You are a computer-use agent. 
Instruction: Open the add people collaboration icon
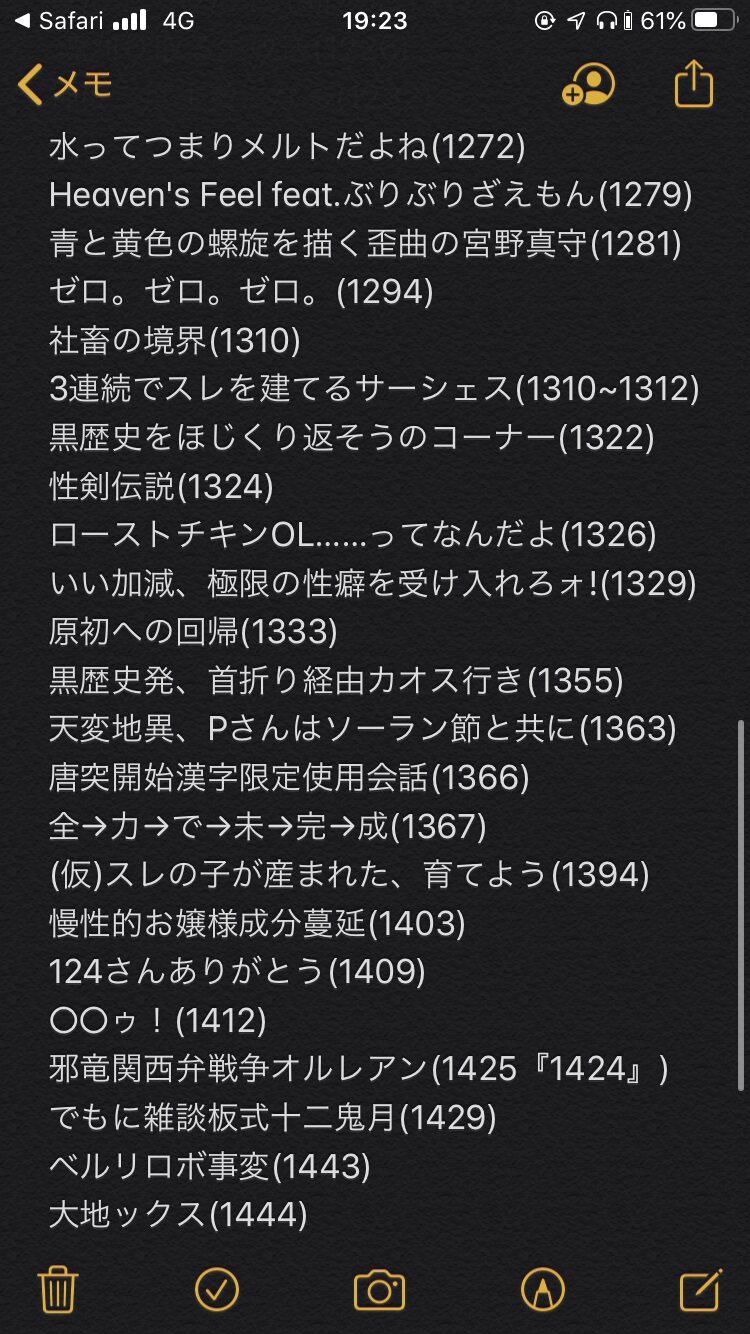[x=588, y=85]
